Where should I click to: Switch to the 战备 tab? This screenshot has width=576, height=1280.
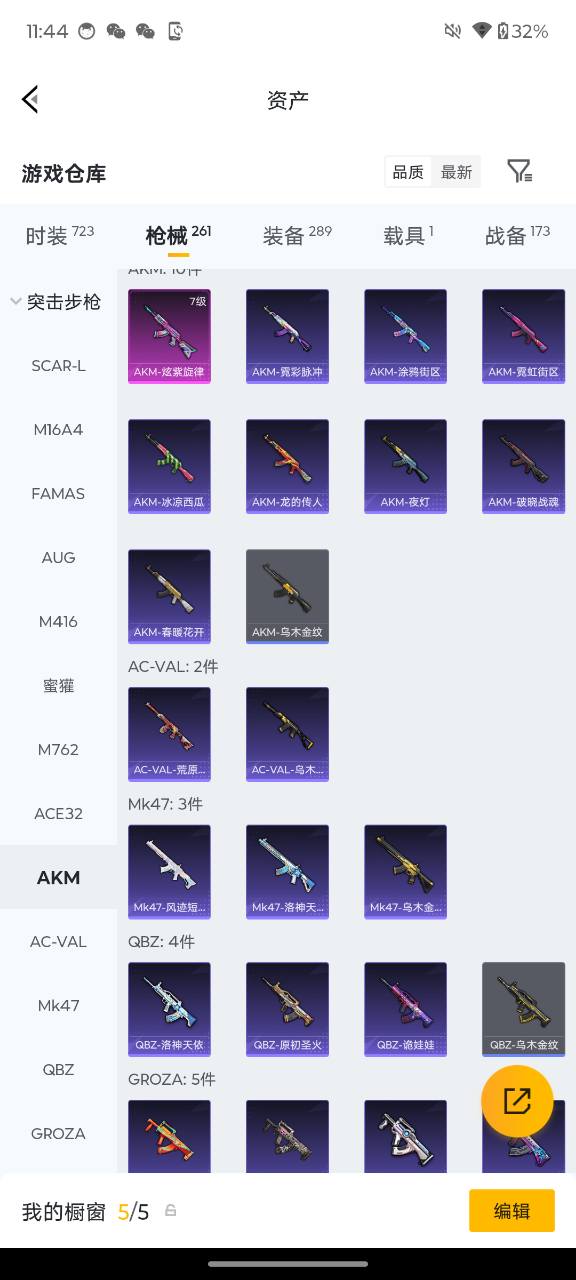coord(517,235)
